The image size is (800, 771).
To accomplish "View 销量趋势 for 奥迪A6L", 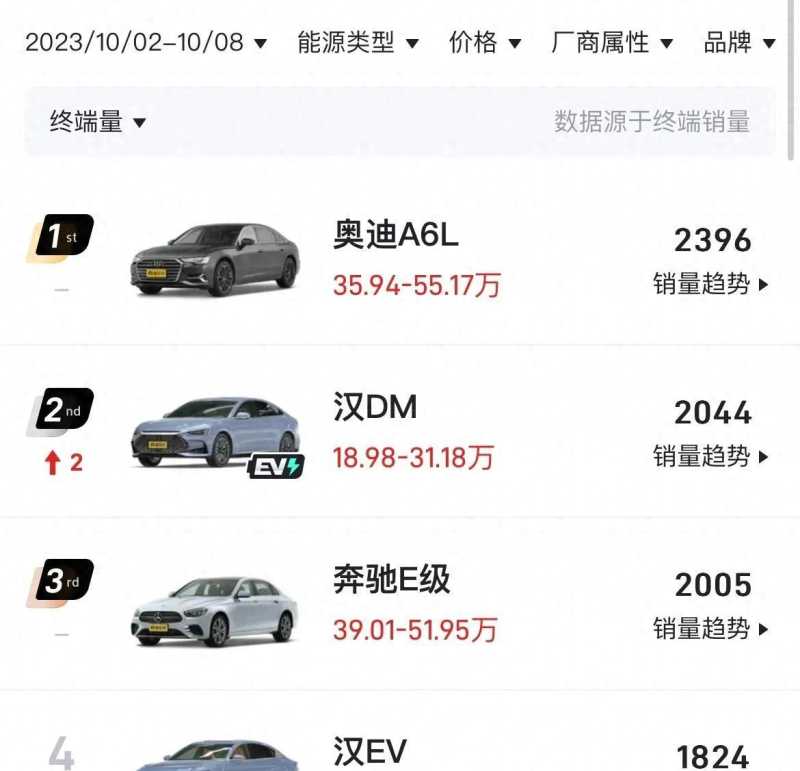I will point(711,284).
